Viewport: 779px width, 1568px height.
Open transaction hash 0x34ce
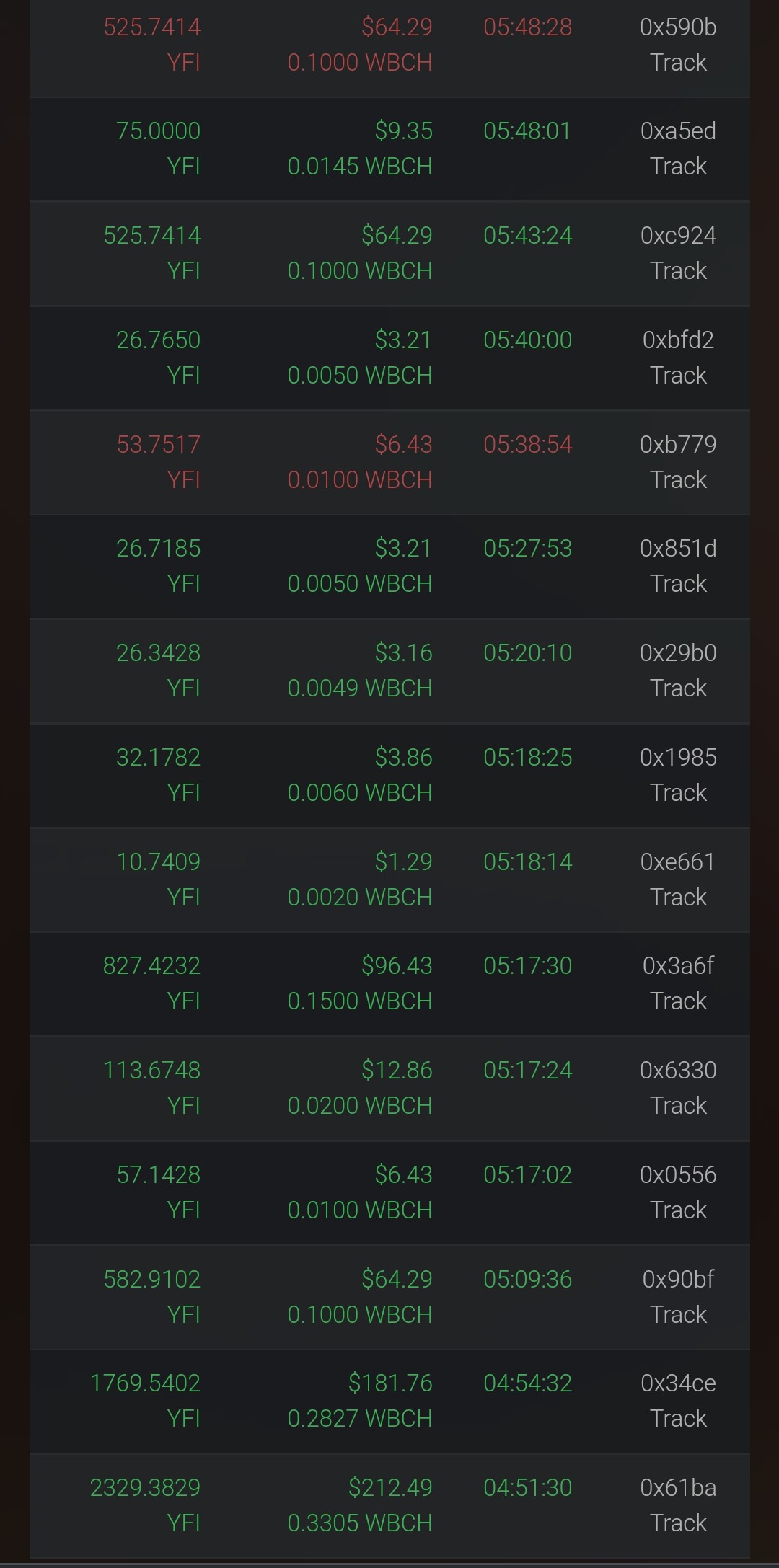(678, 1383)
